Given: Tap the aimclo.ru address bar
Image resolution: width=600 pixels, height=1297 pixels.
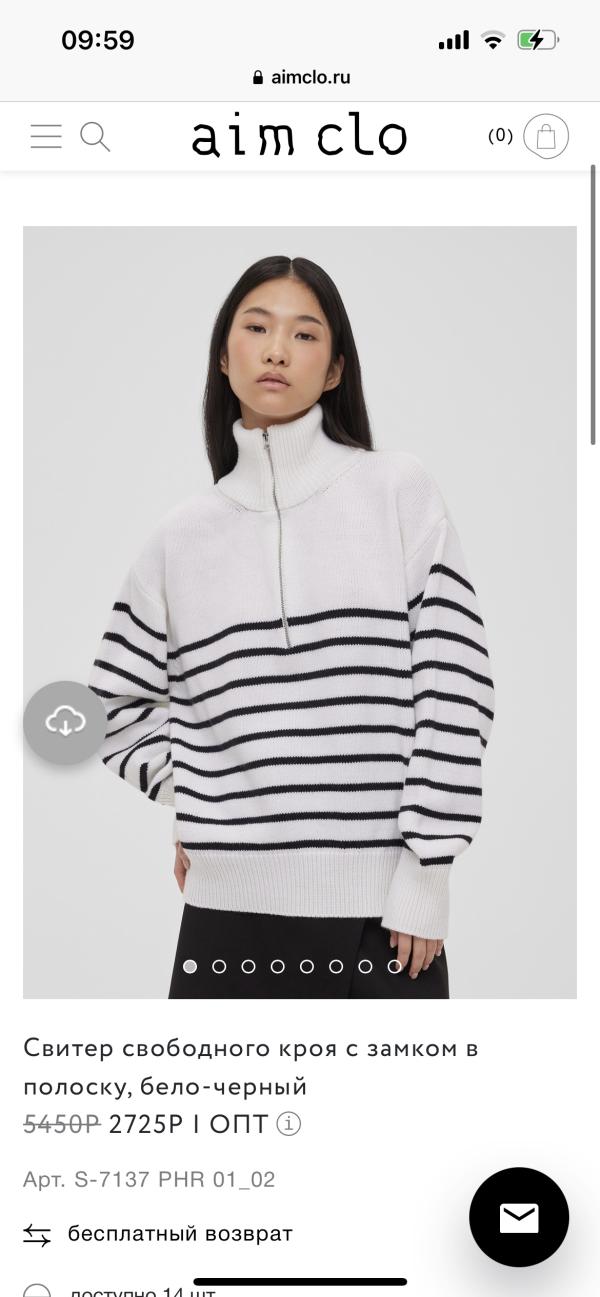Looking at the screenshot, I should coord(300,77).
